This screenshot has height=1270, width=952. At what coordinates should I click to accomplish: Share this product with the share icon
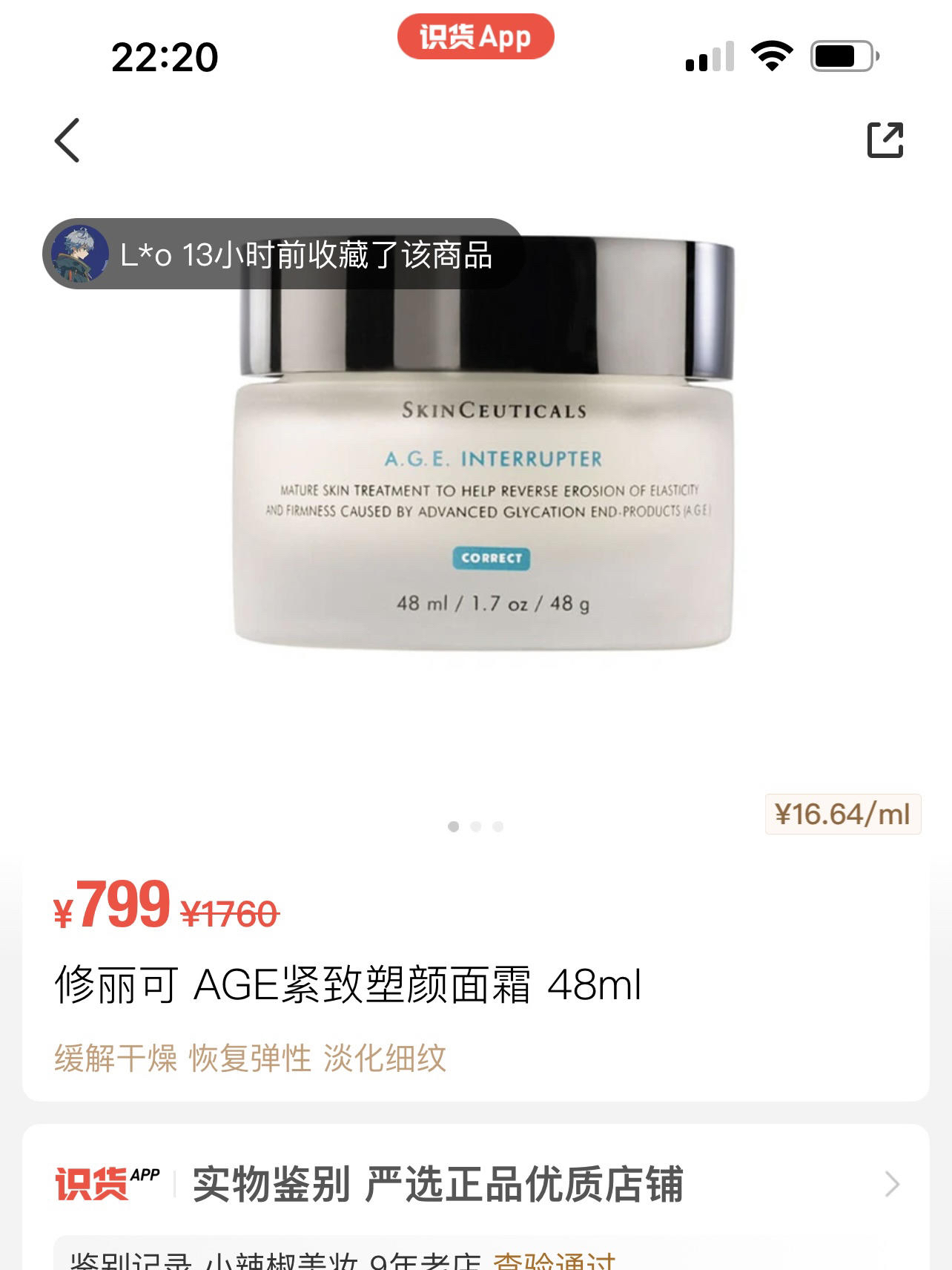(885, 140)
